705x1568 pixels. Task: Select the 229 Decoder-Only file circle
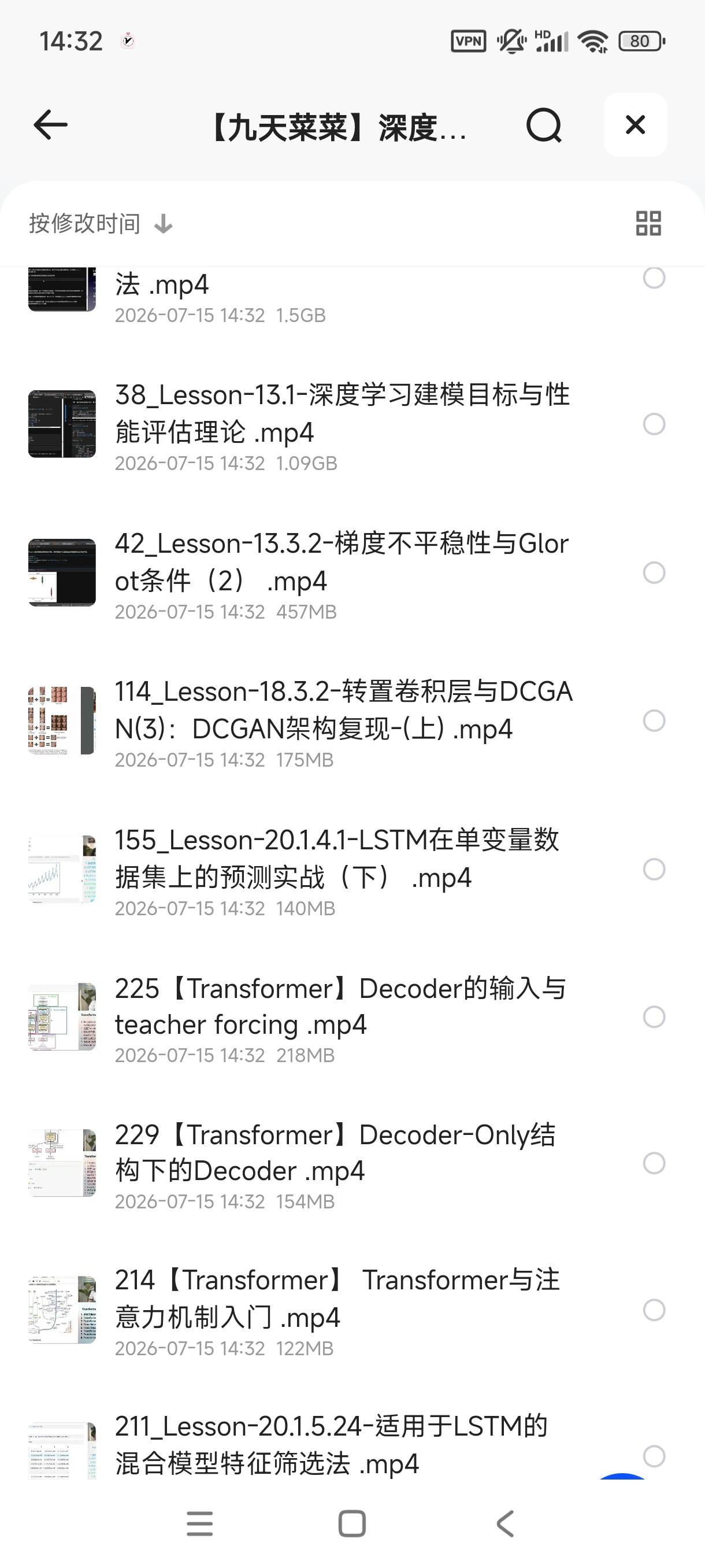pyautogui.click(x=654, y=1163)
